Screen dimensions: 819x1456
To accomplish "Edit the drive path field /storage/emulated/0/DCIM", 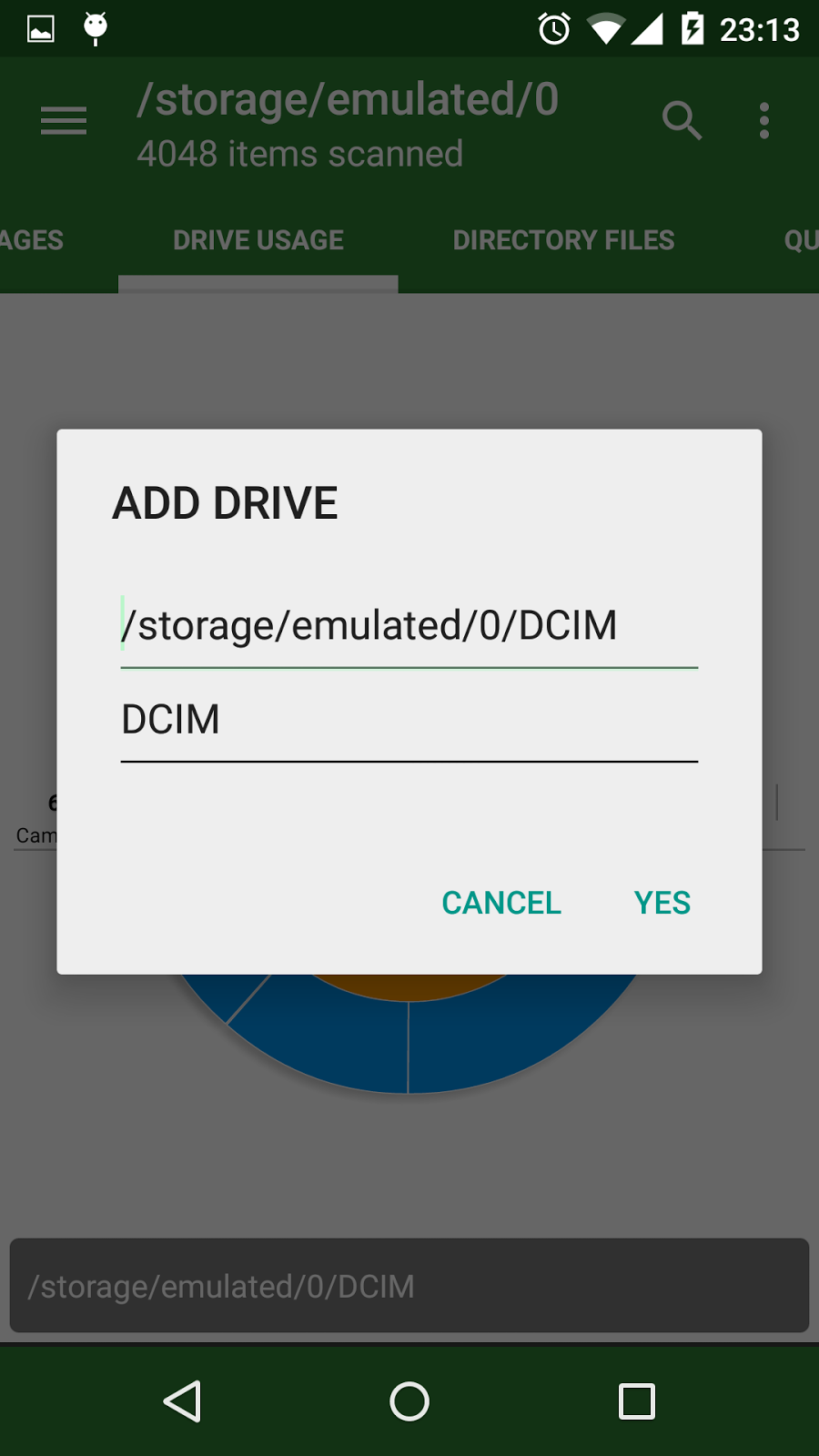I will pos(409,626).
